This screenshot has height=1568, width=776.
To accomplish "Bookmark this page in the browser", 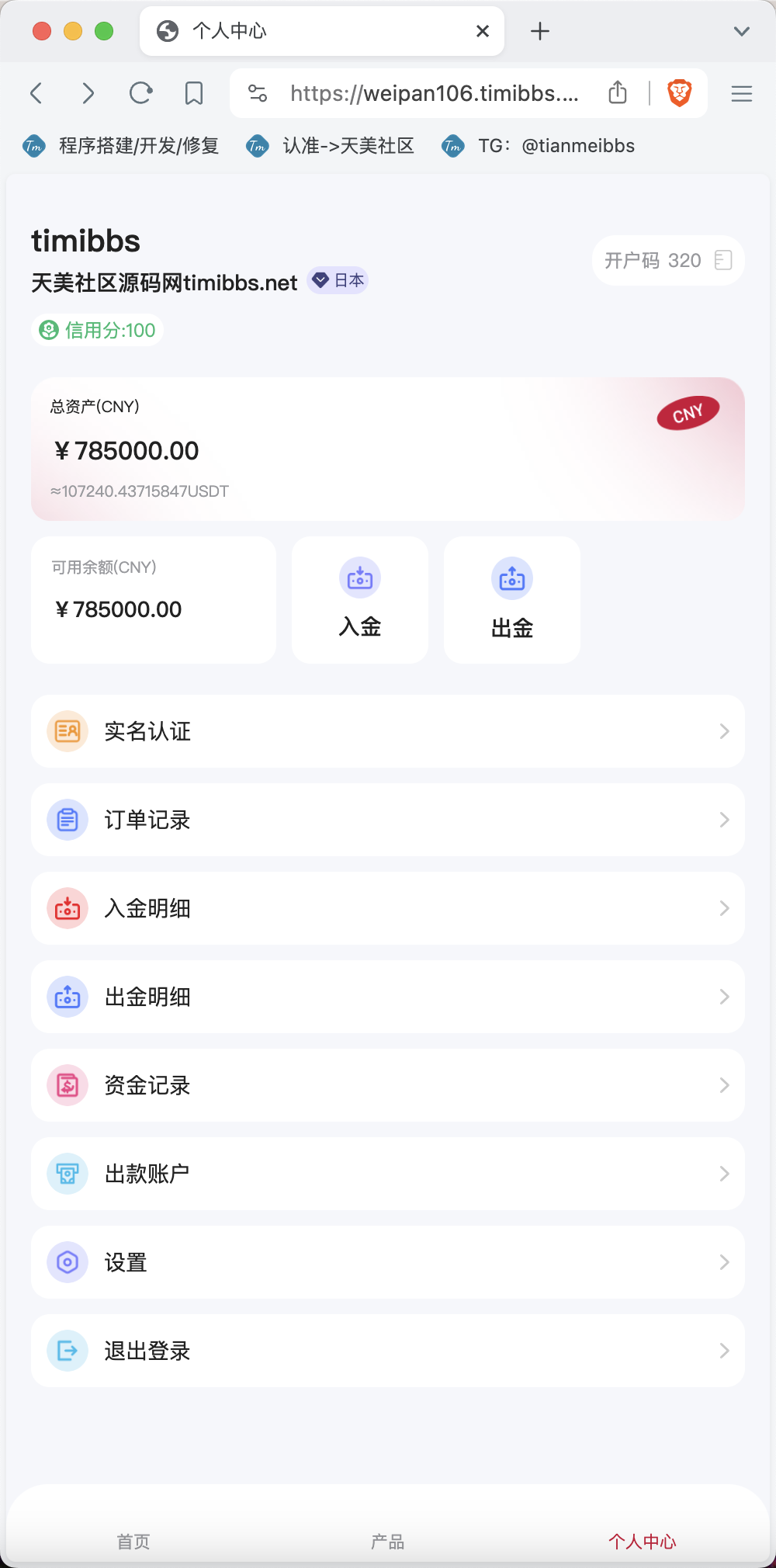I will tap(194, 94).
